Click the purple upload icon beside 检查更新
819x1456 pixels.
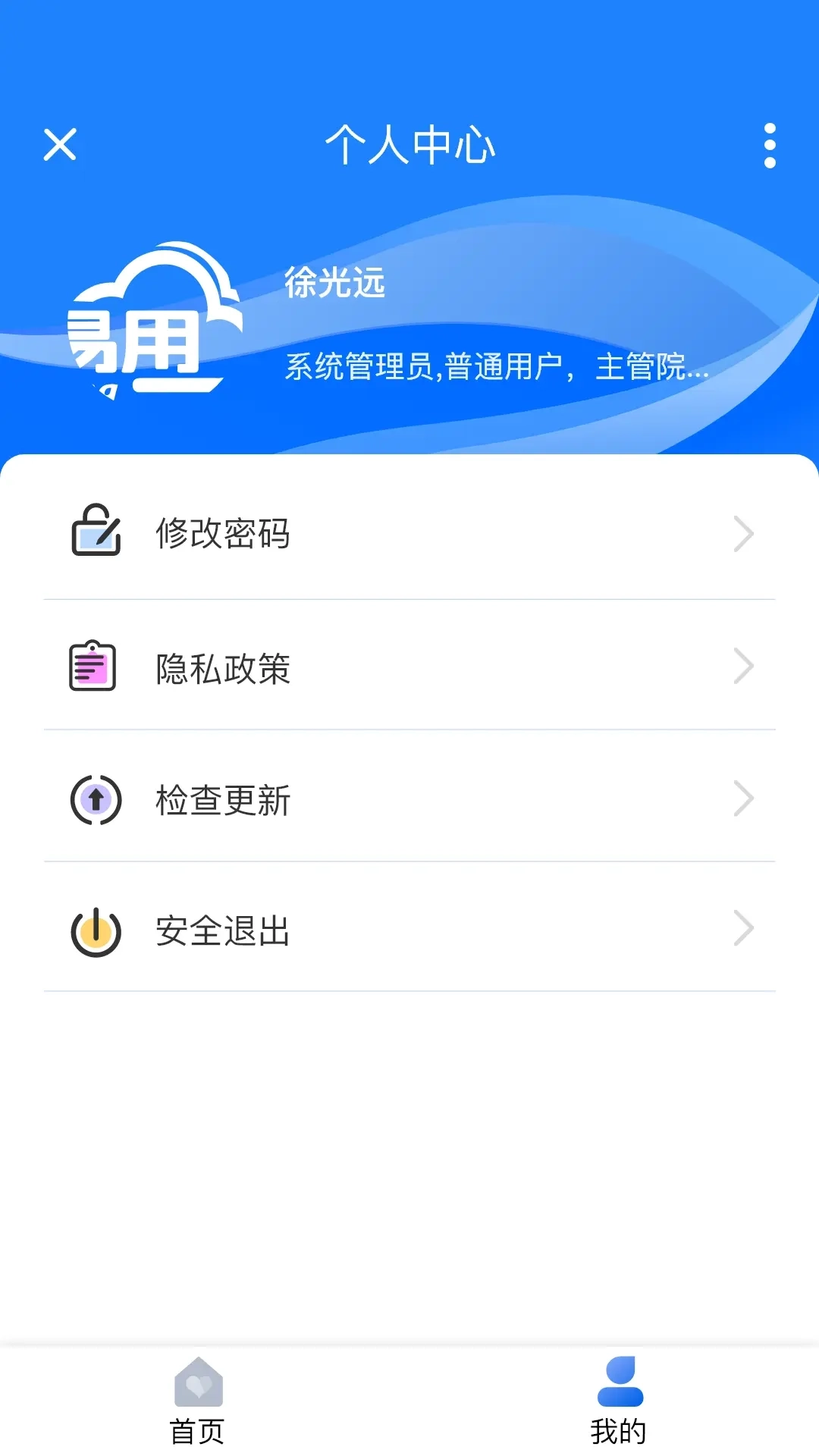(x=94, y=798)
